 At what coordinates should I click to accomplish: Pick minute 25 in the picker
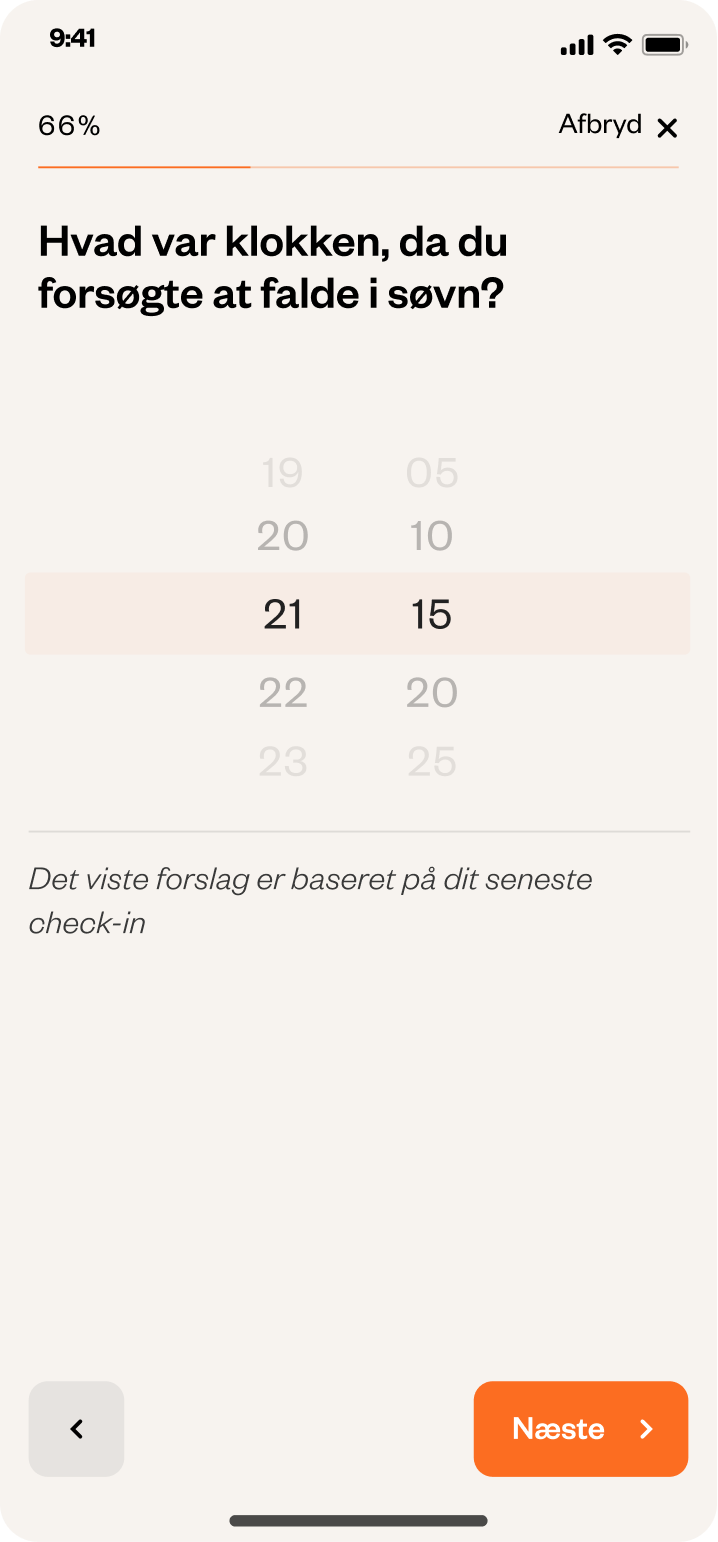[x=432, y=763]
